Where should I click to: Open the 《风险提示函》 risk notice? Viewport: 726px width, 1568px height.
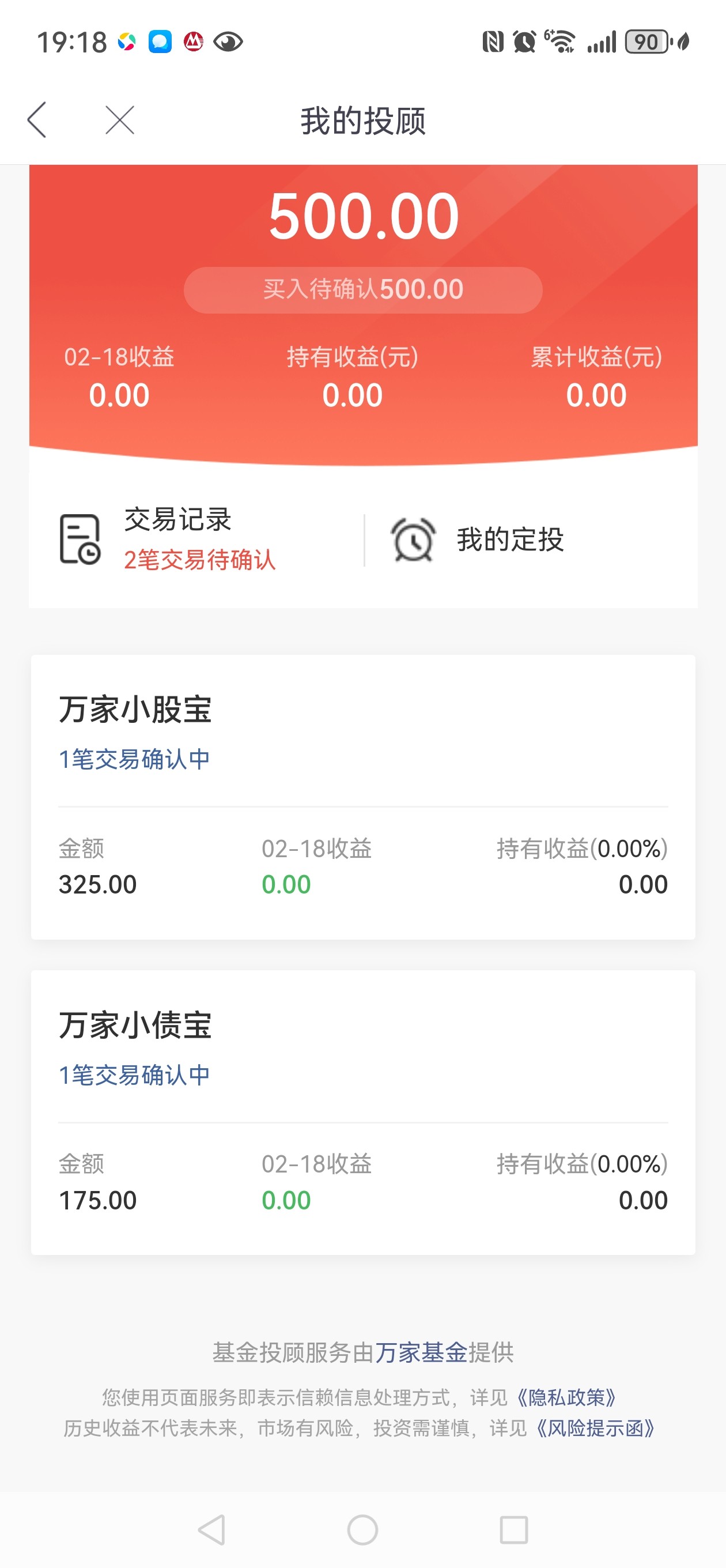pos(595,1427)
